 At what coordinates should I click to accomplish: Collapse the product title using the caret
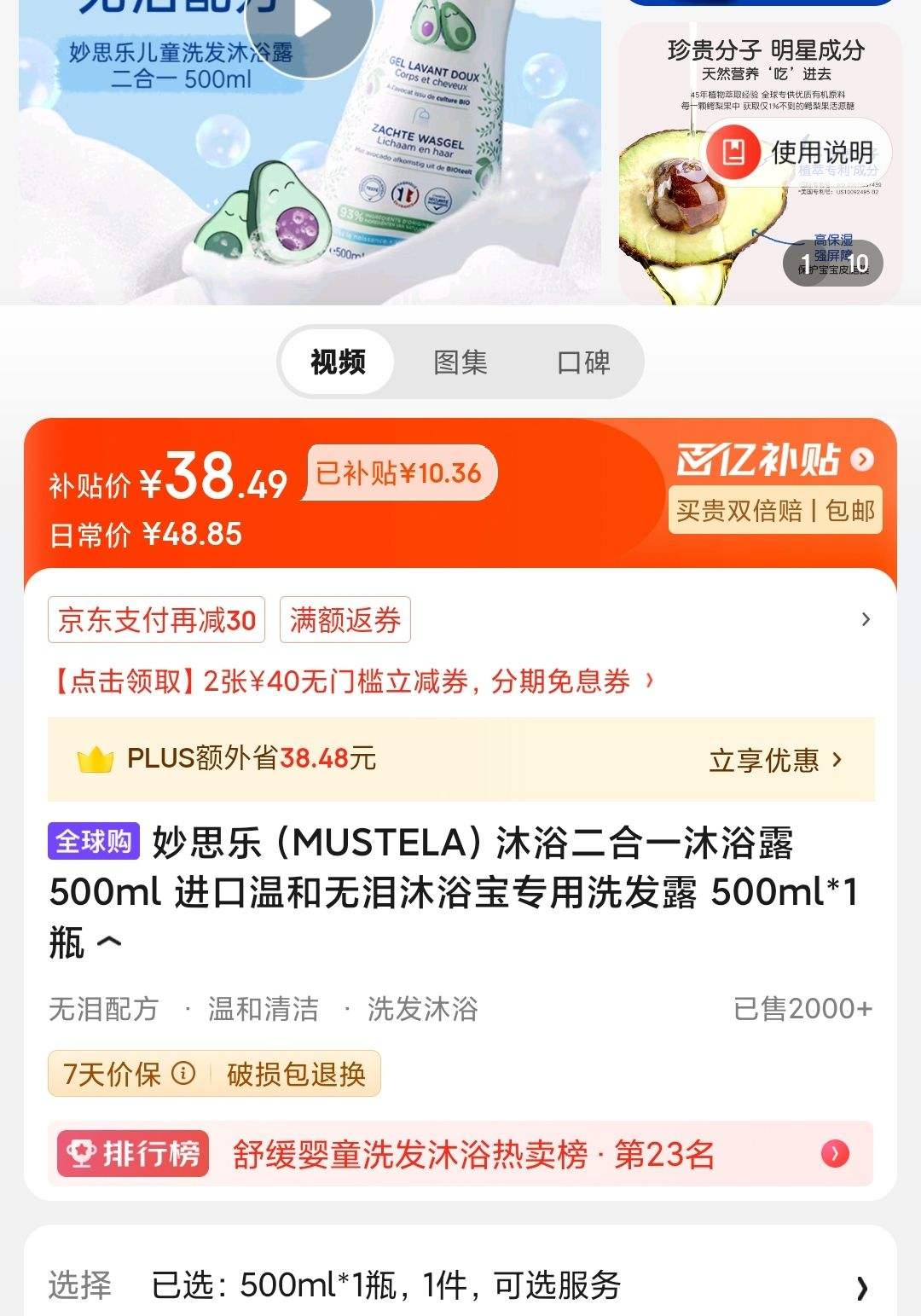(109, 942)
